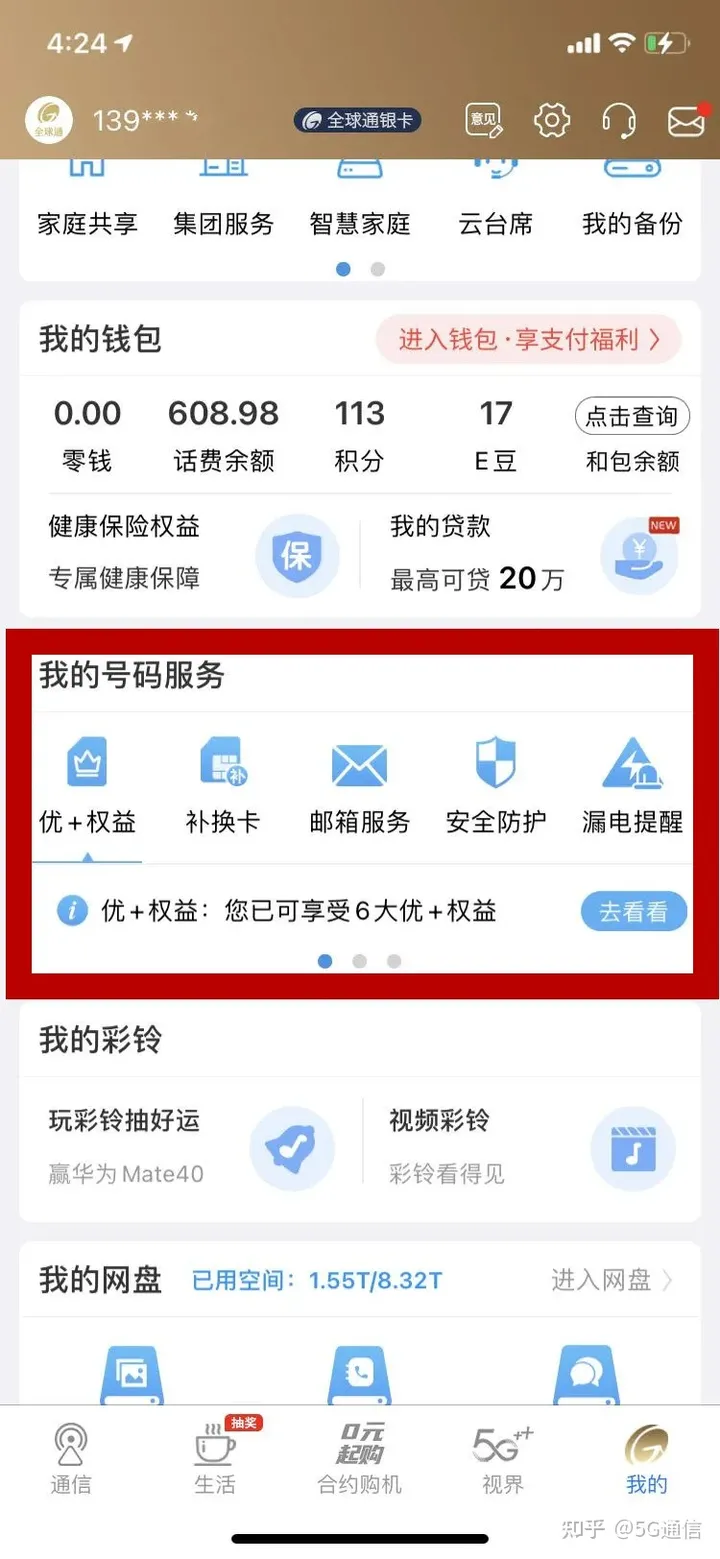The height and width of the screenshot is (1559, 720).
Task: Tap 点击查询 to check 和包余额
Action: [x=632, y=416]
